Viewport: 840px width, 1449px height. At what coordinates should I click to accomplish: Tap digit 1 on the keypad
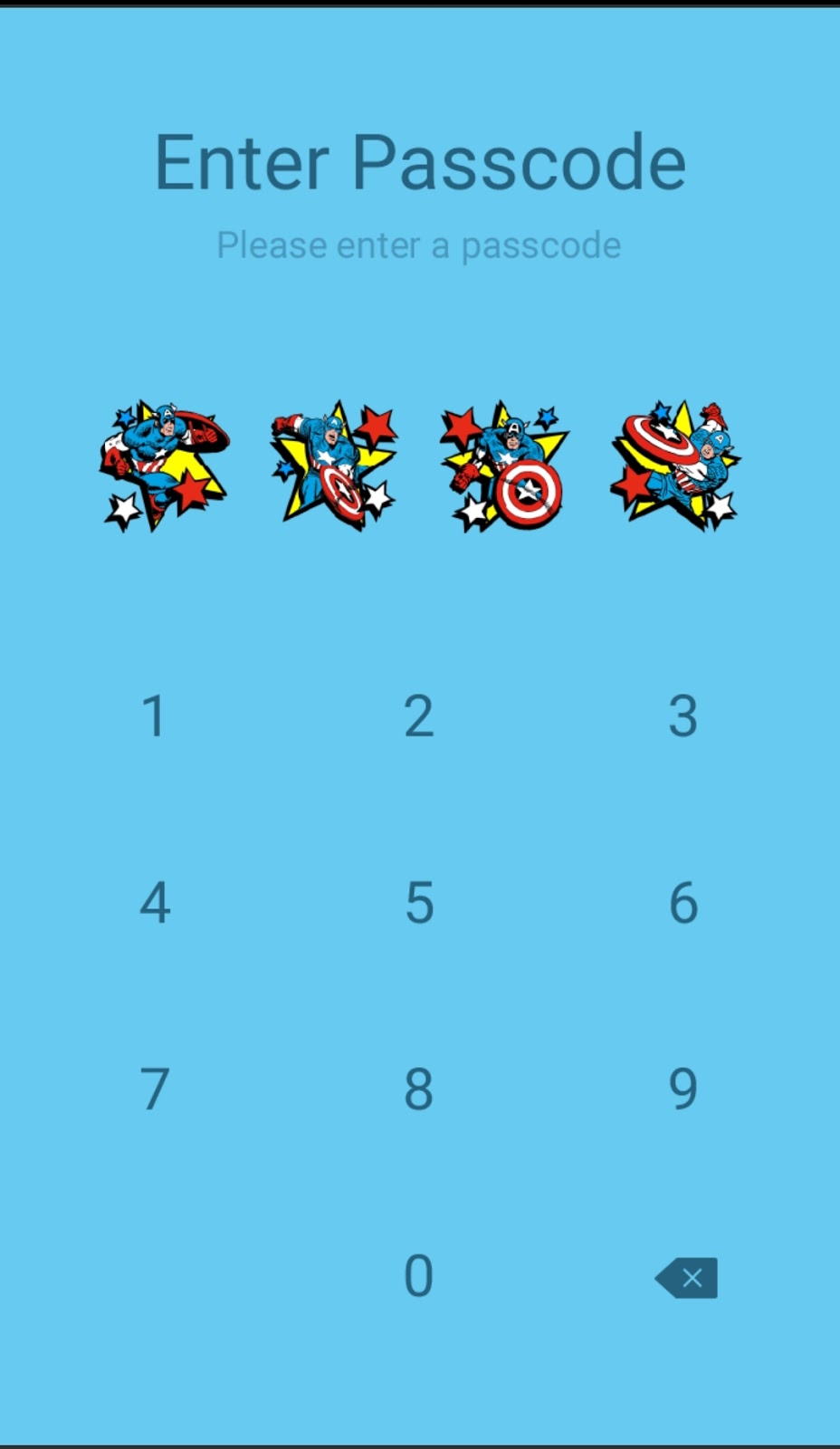point(155,716)
